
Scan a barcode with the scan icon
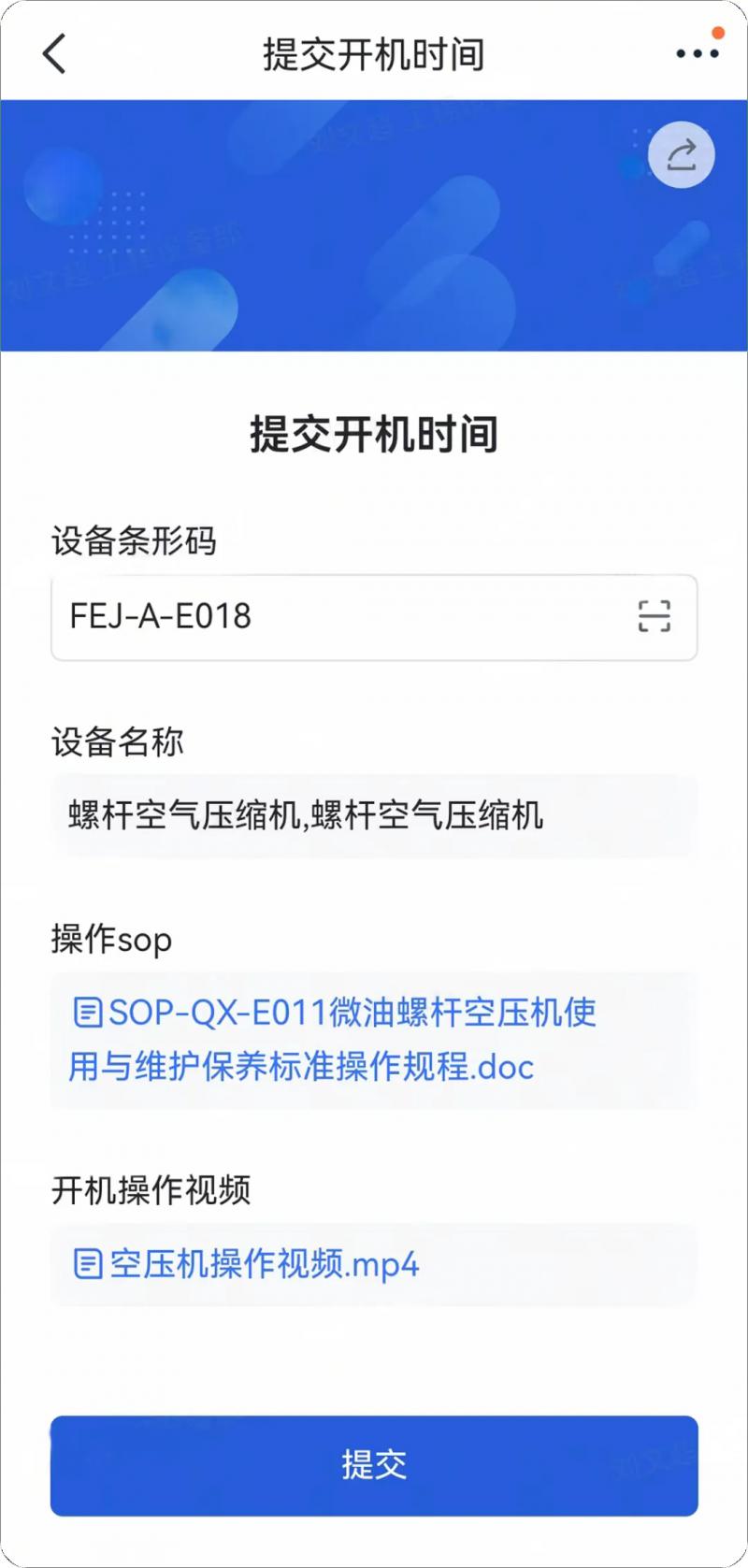pyautogui.click(x=654, y=617)
